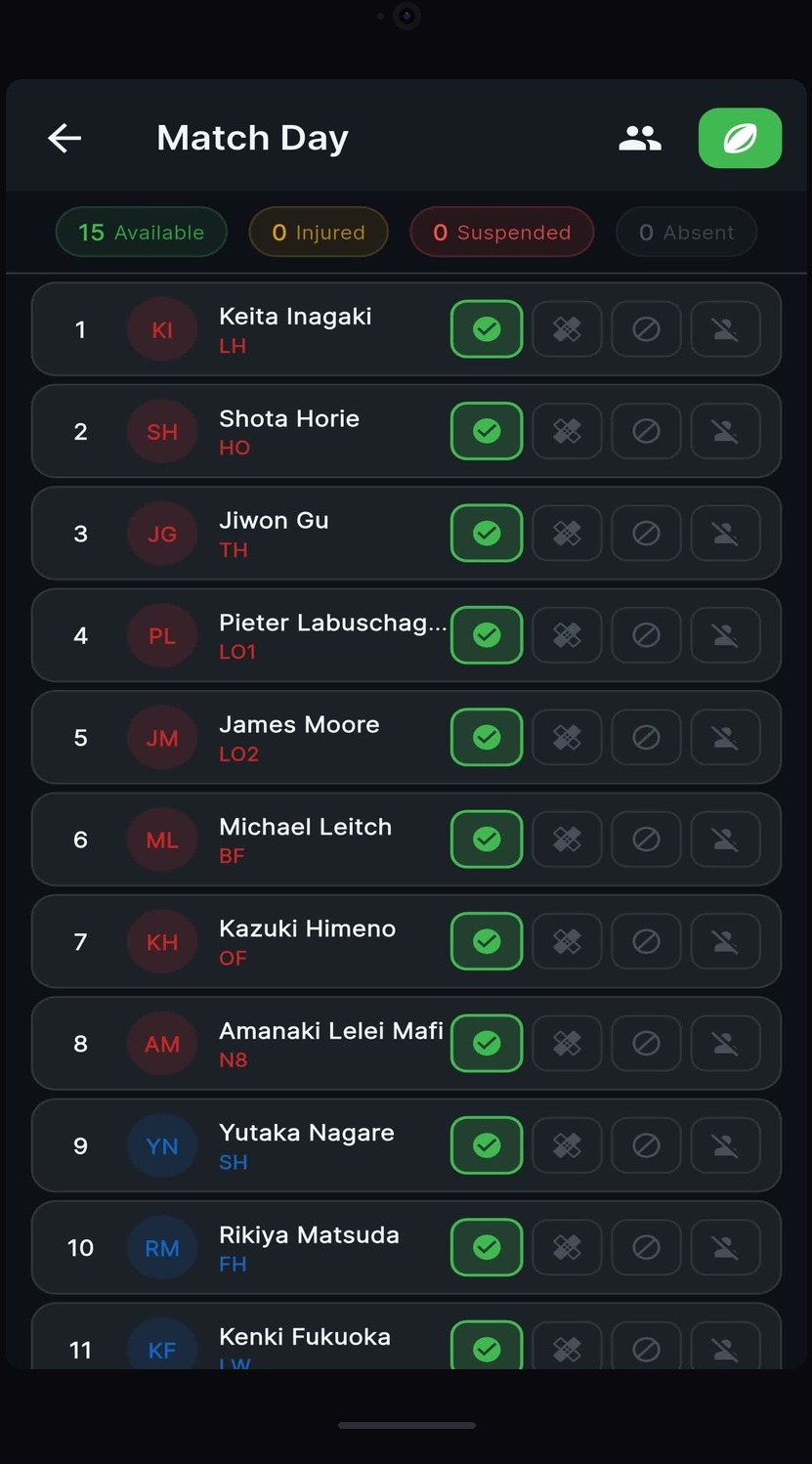812x1464 pixels.
Task: Select the 0 Injured filter chip
Action: 318,232
